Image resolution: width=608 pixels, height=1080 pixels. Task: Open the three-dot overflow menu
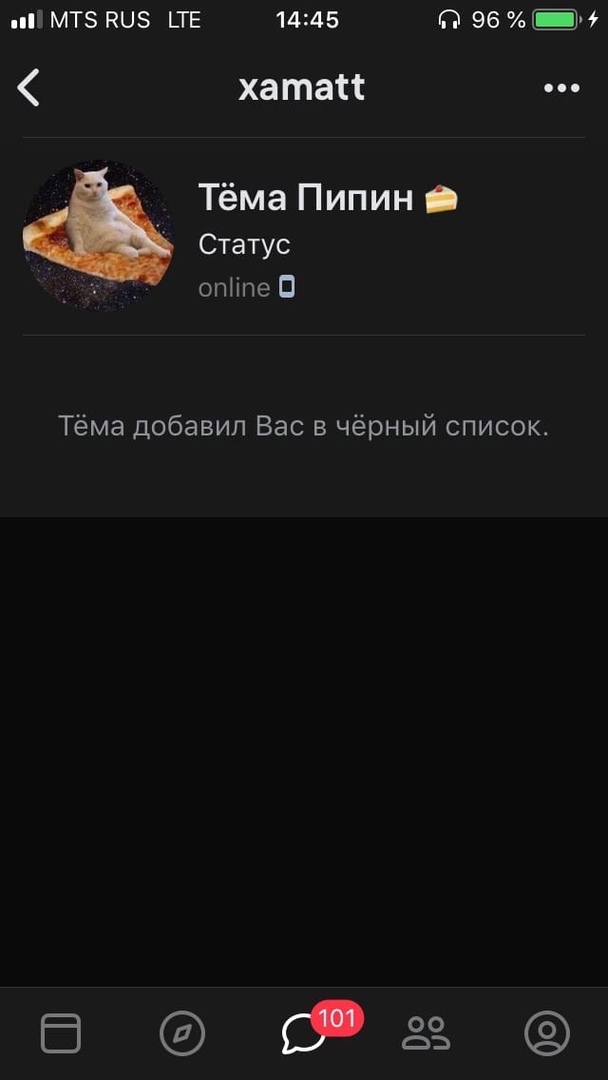pyautogui.click(x=561, y=88)
